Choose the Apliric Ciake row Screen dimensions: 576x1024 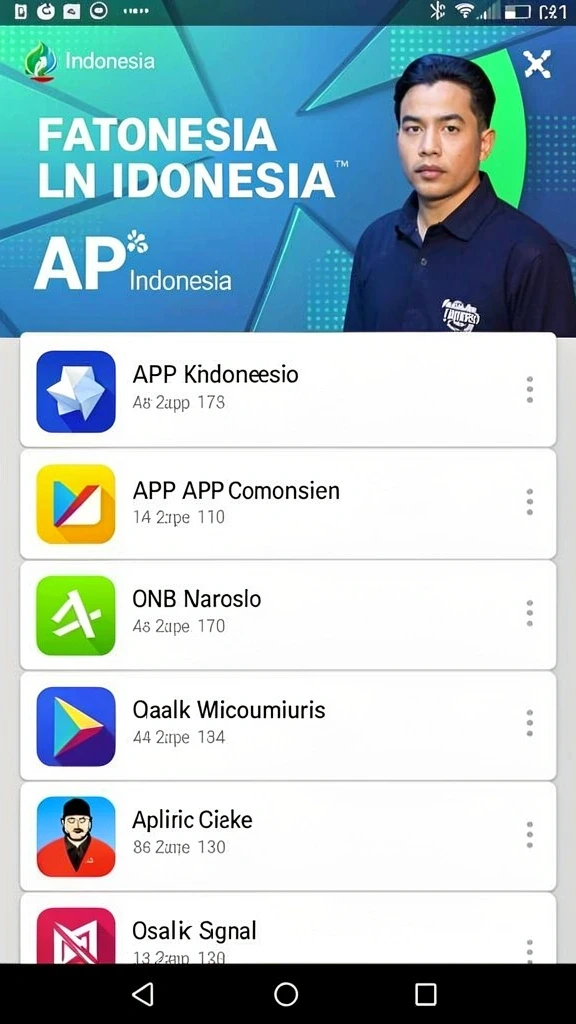tap(288, 836)
